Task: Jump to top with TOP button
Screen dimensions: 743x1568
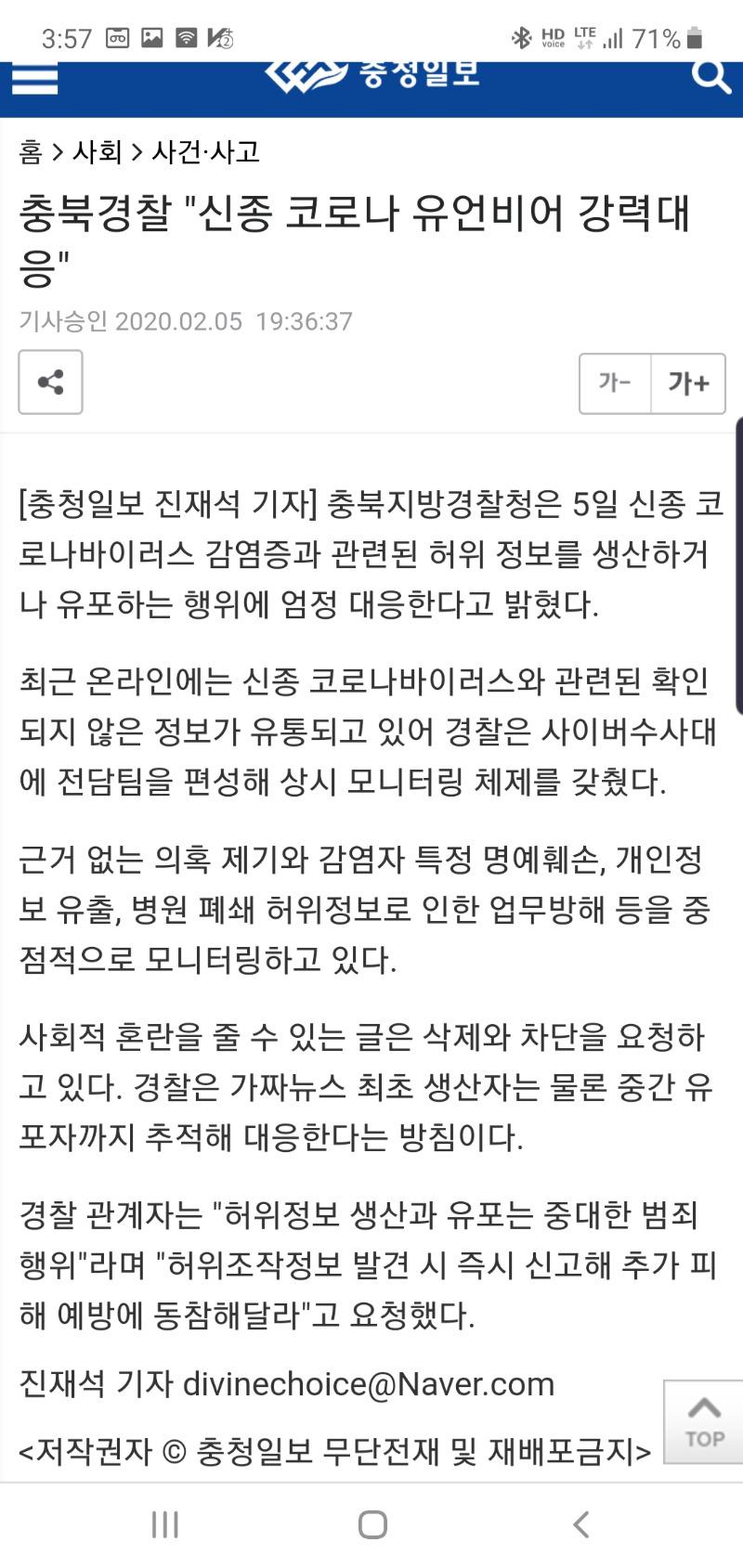Action: tap(704, 1422)
